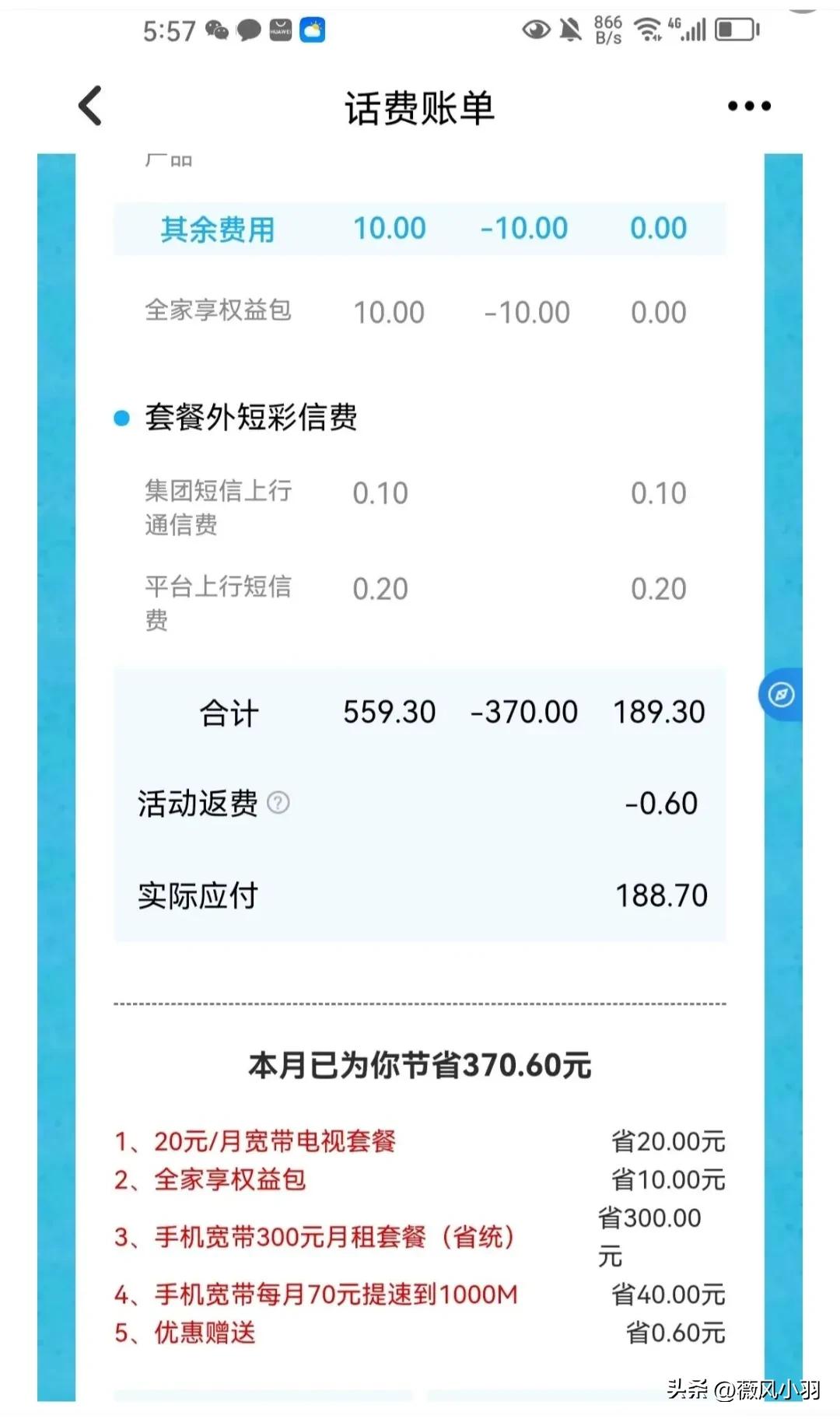840x1419 pixels.
Task: Click the help question mark beside 活动返费
Action: [x=278, y=804]
